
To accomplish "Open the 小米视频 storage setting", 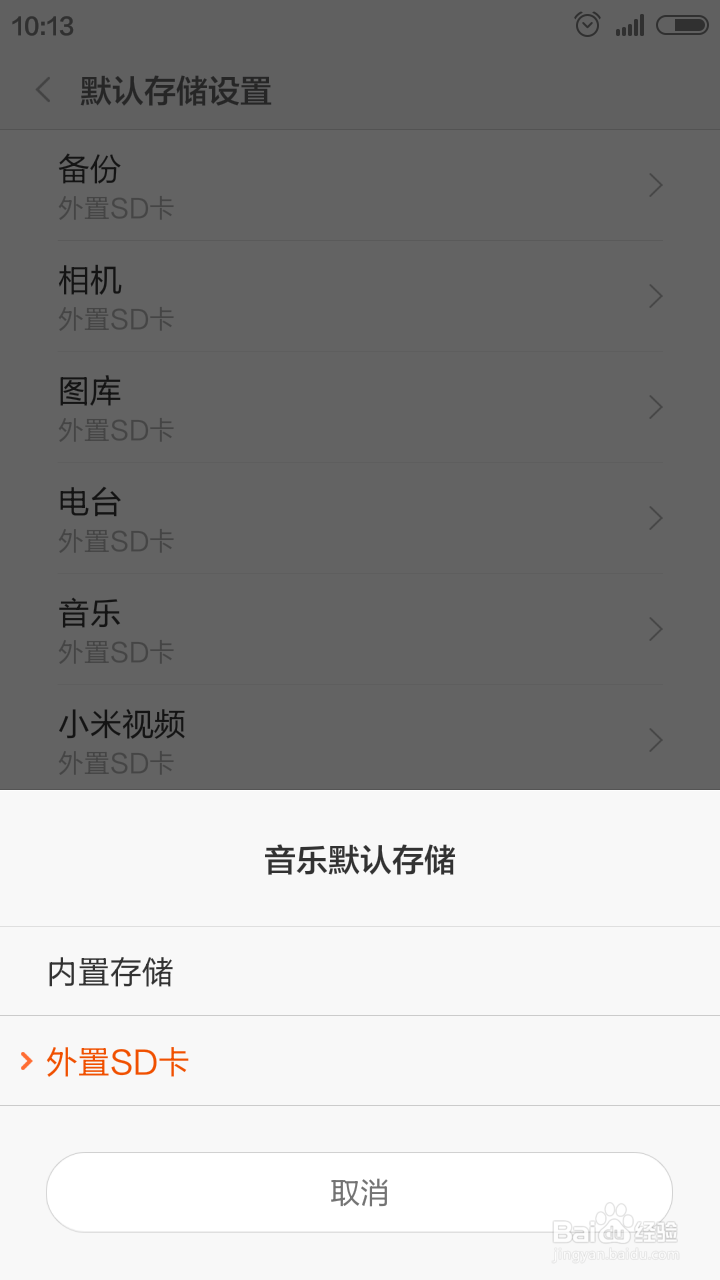I will [360, 740].
